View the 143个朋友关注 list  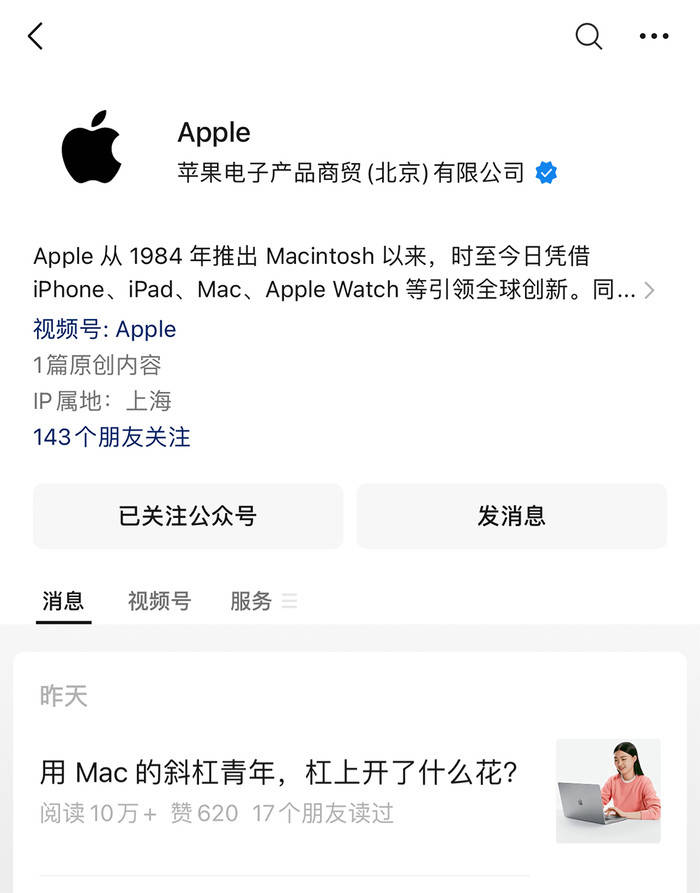point(112,437)
